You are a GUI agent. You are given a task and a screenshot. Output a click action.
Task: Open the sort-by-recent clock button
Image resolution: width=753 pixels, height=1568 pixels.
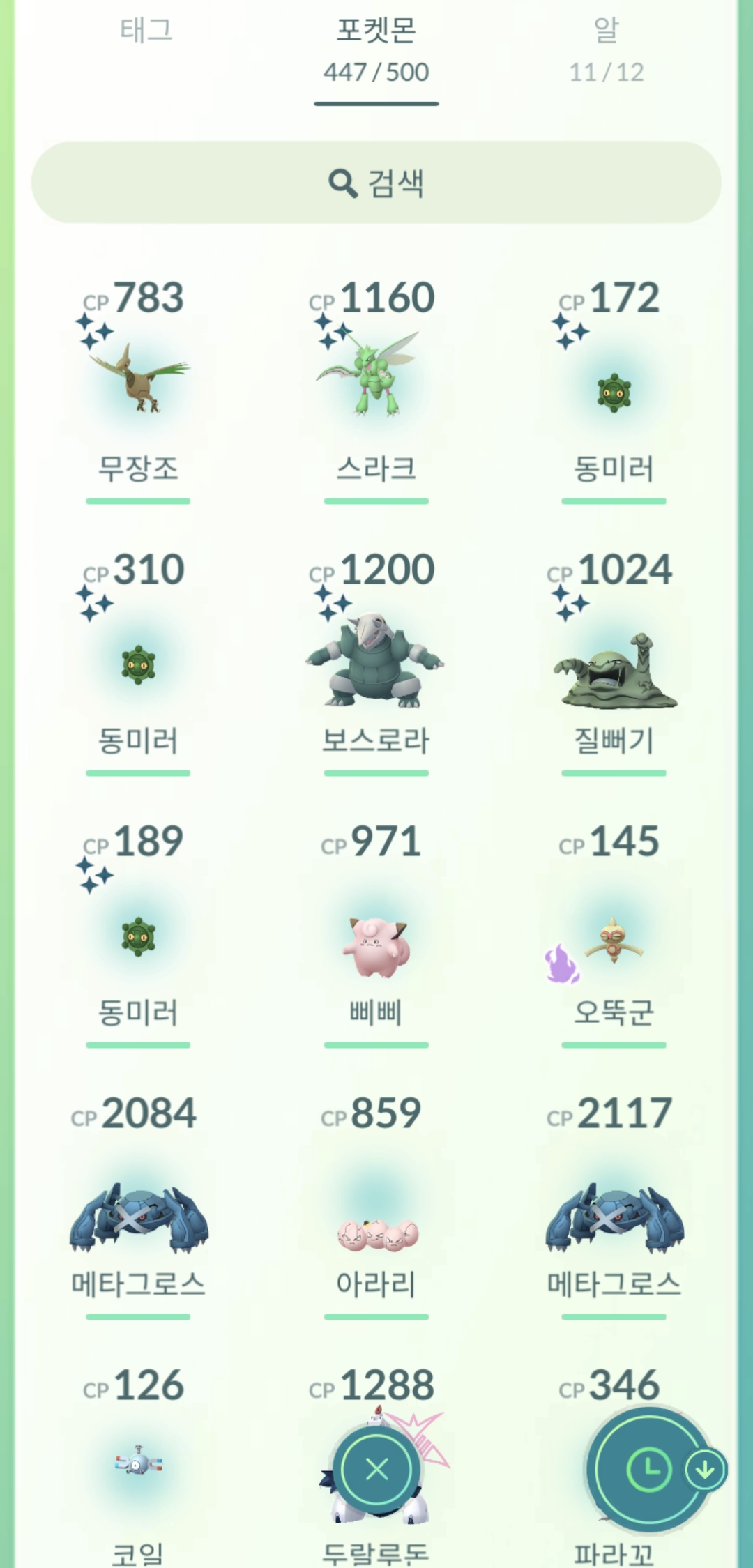[647, 1470]
